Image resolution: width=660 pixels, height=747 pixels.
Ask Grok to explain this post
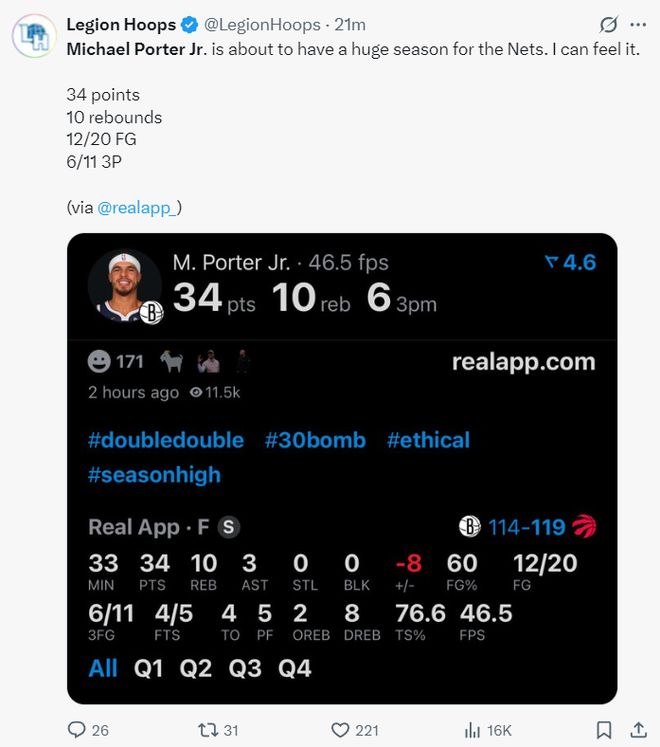coord(607,25)
